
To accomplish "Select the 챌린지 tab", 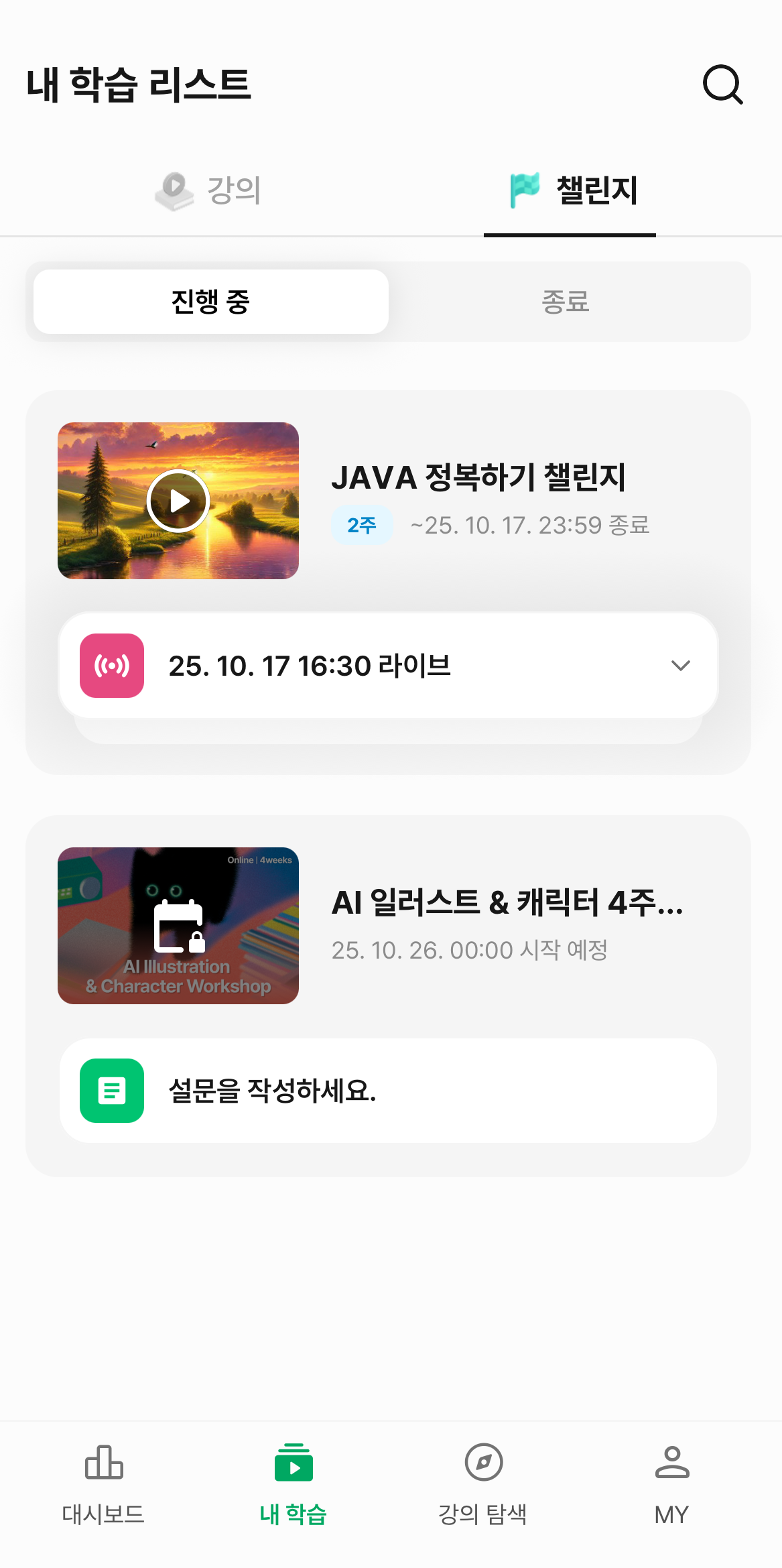I will pyautogui.click(x=570, y=190).
